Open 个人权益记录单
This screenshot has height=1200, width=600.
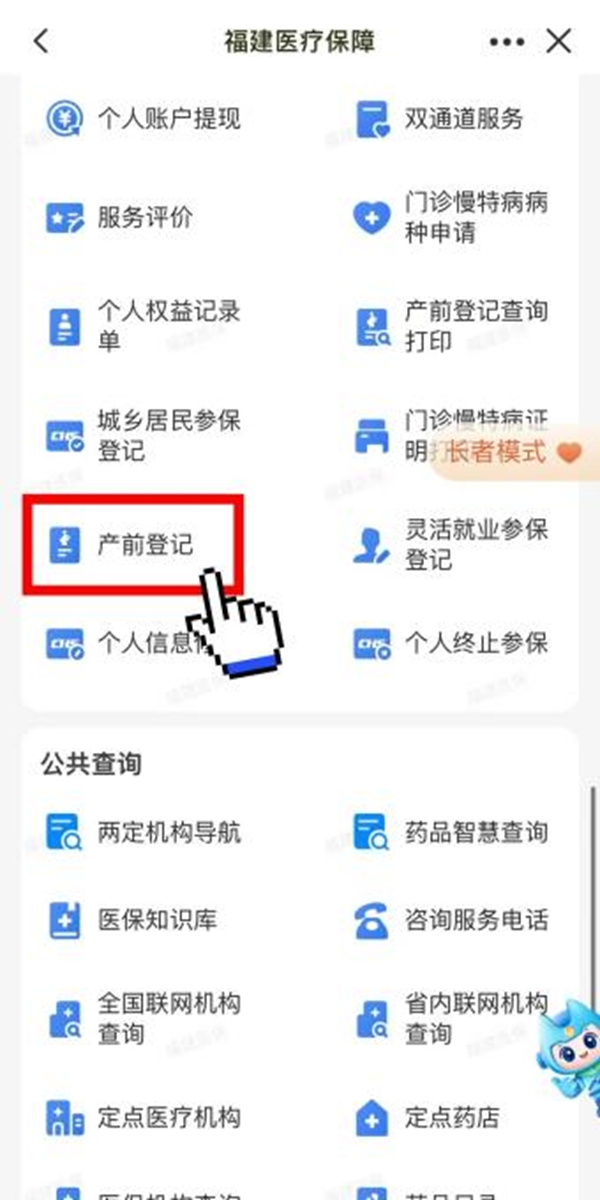(143, 326)
